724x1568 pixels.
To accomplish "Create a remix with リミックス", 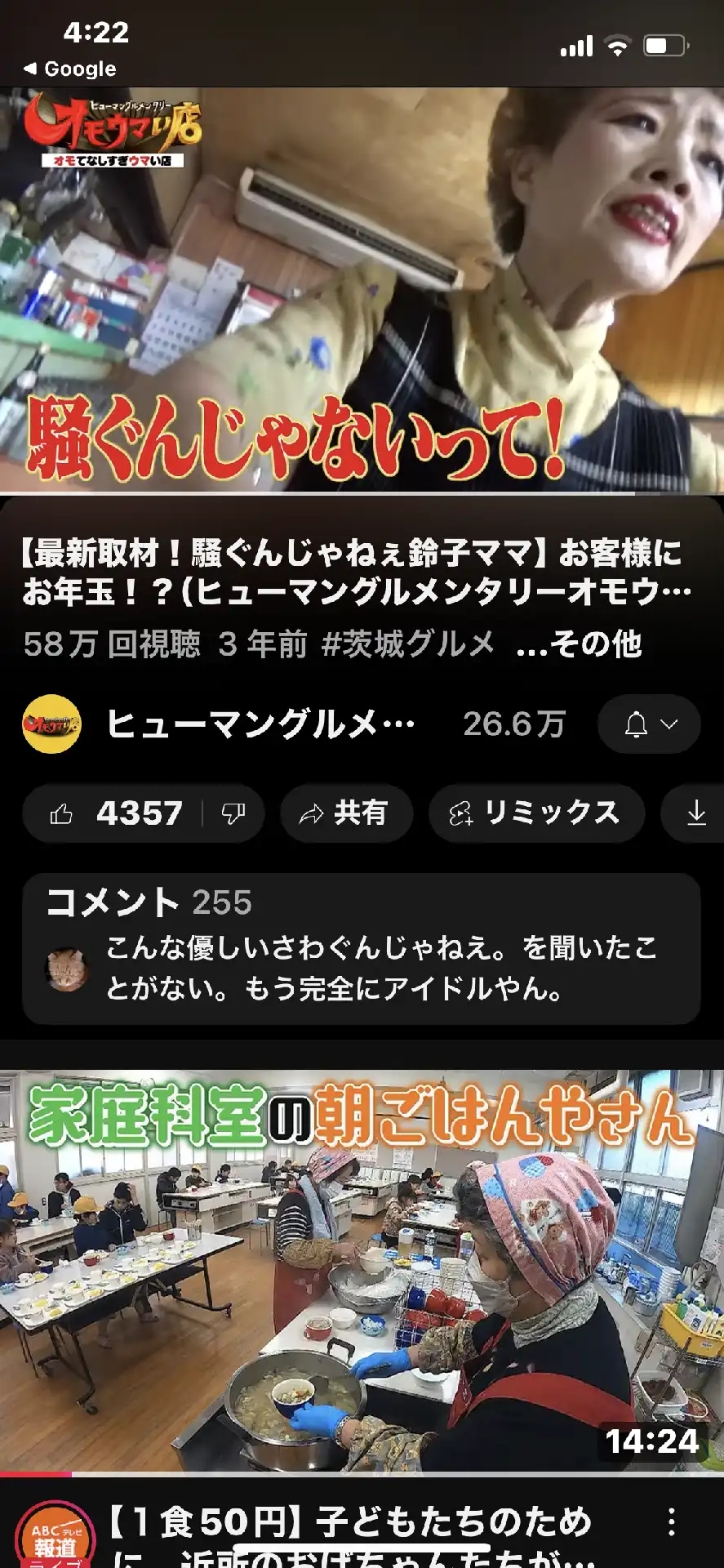I will point(536,813).
